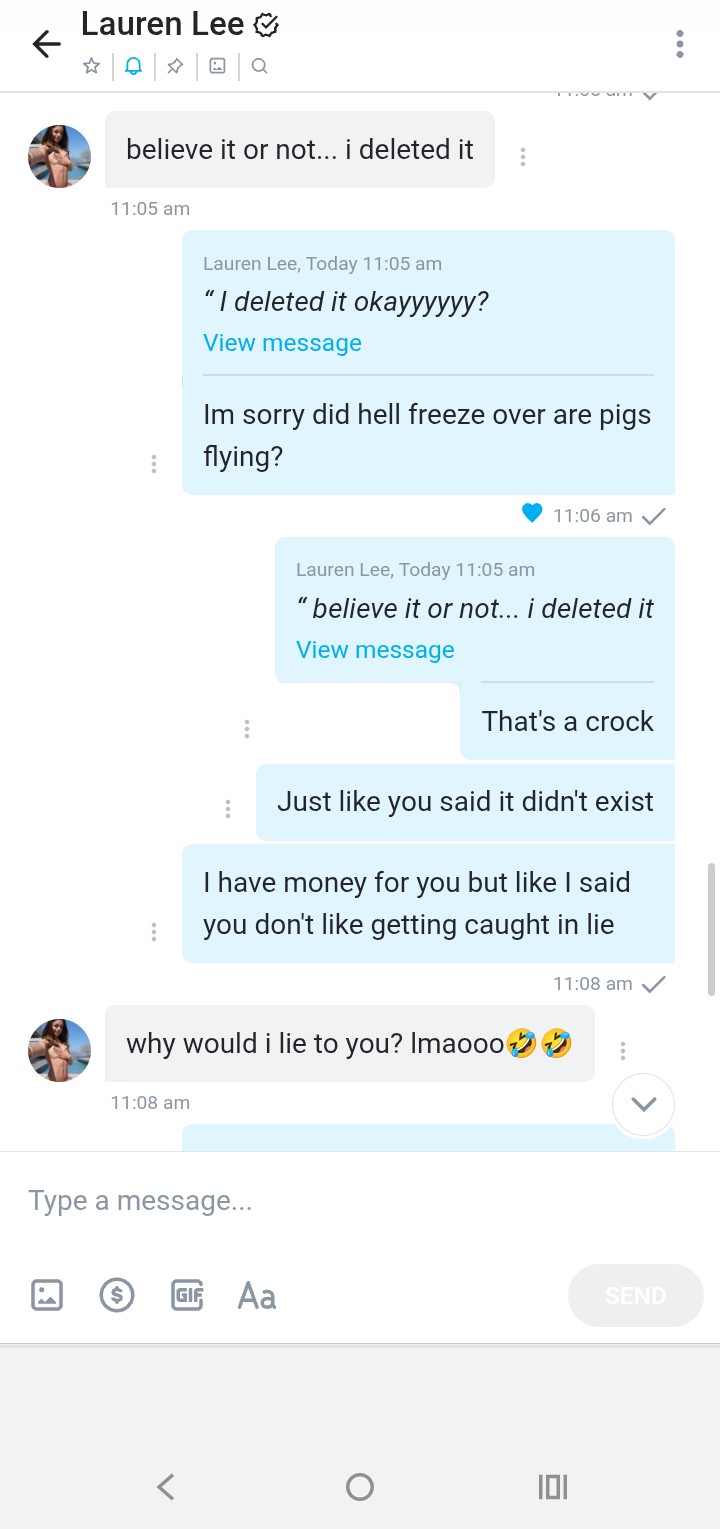This screenshot has height=1529, width=720.
Task: Open options for "Just like you said" message
Action: click(x=228, y=808)
